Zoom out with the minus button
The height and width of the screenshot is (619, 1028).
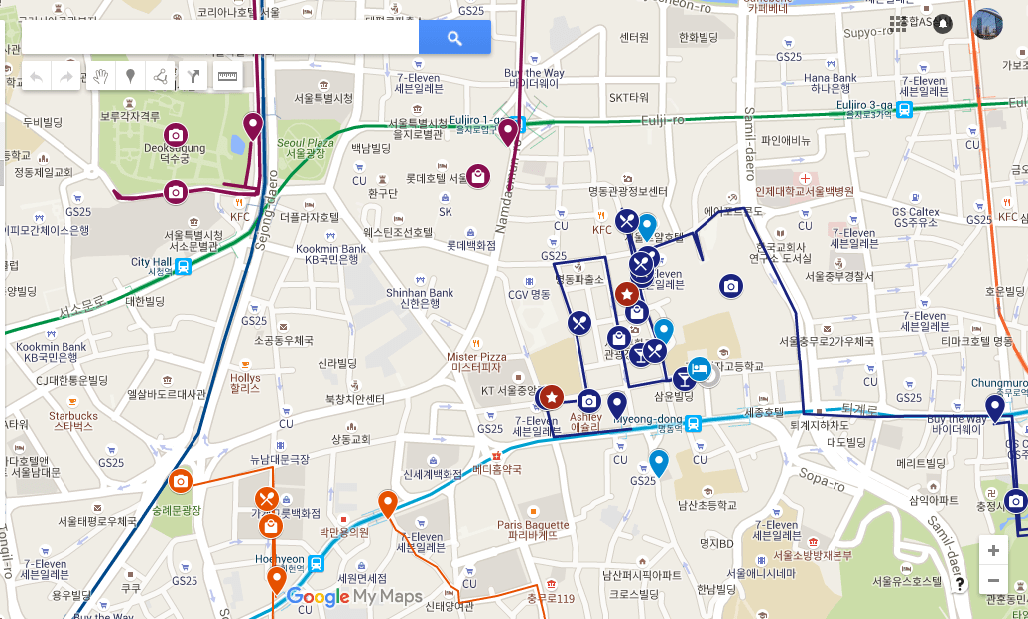click(x=993, y=580)
